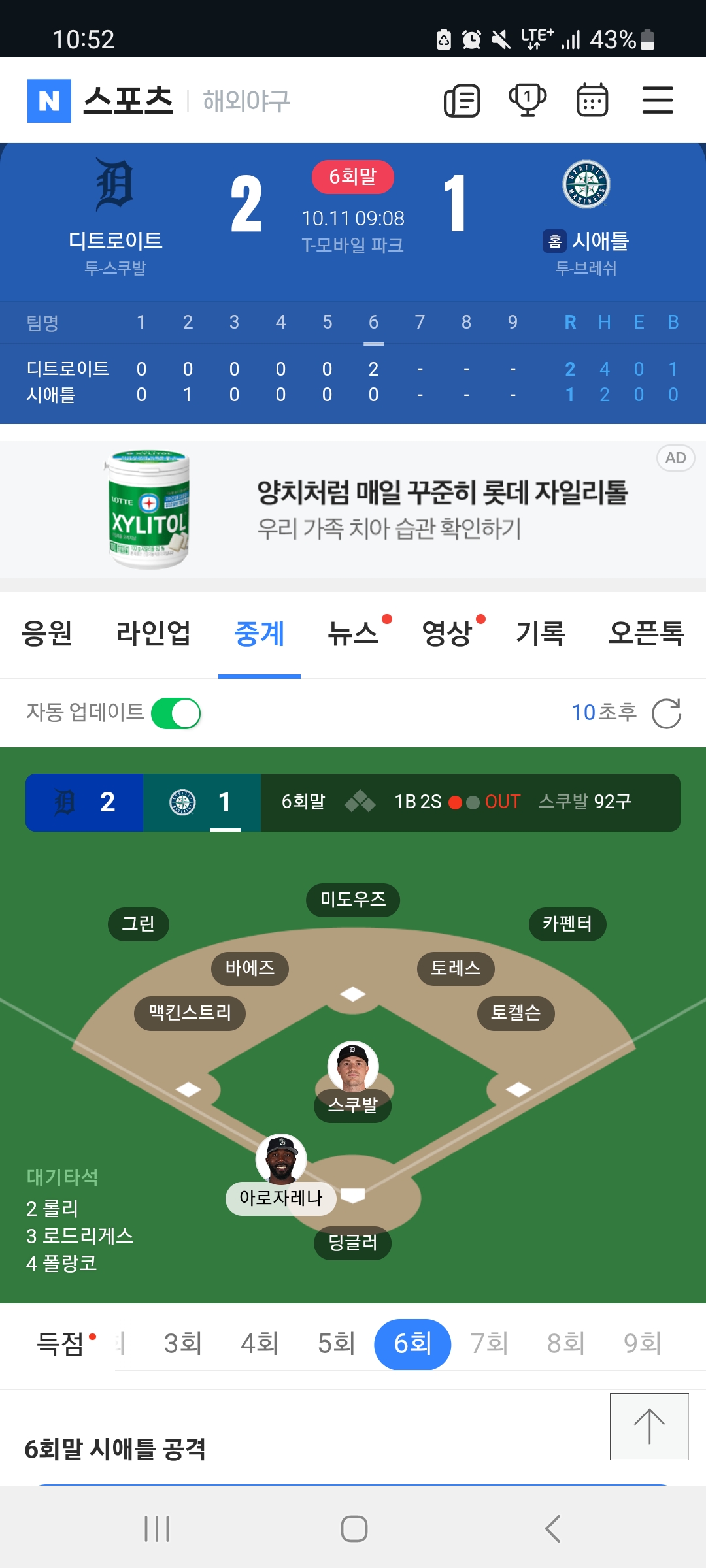
Task: Refresh the live relay now
Action: [666, 713]
